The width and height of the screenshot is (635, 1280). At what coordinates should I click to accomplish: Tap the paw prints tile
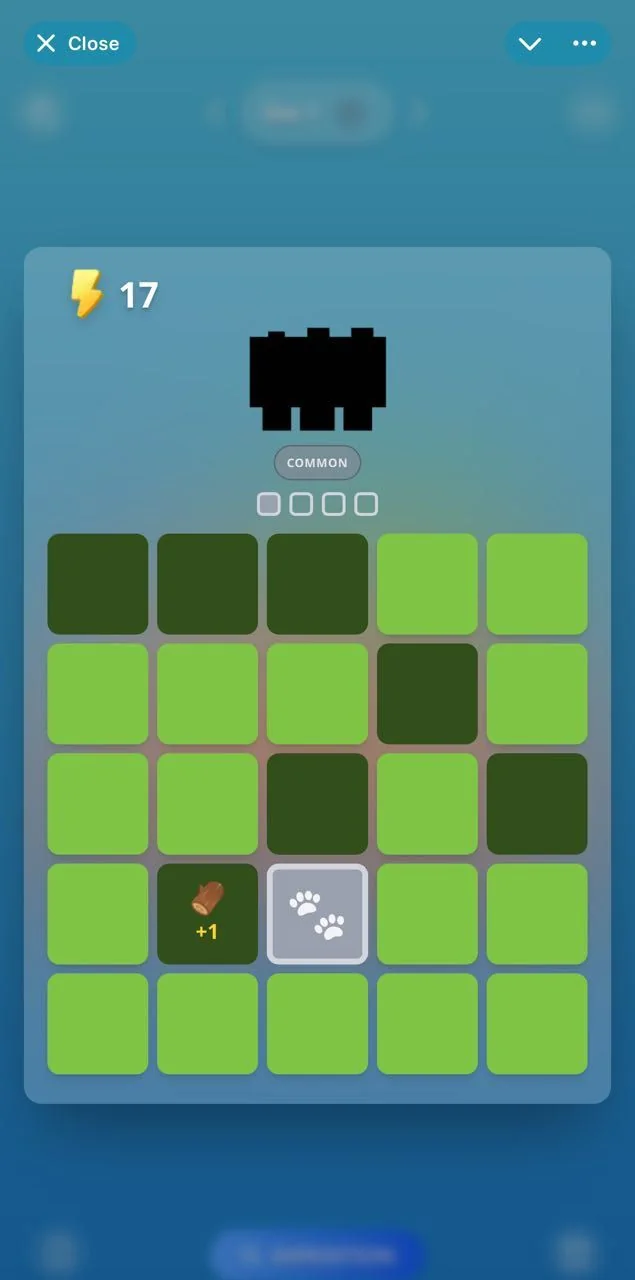pos(317,914)
